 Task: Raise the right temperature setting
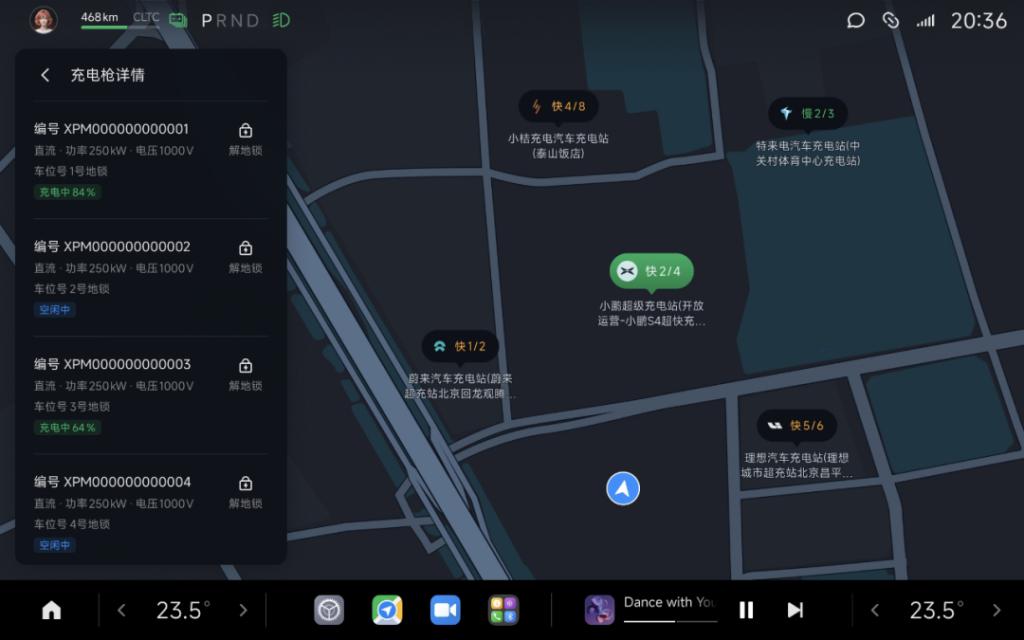[996, 610]
